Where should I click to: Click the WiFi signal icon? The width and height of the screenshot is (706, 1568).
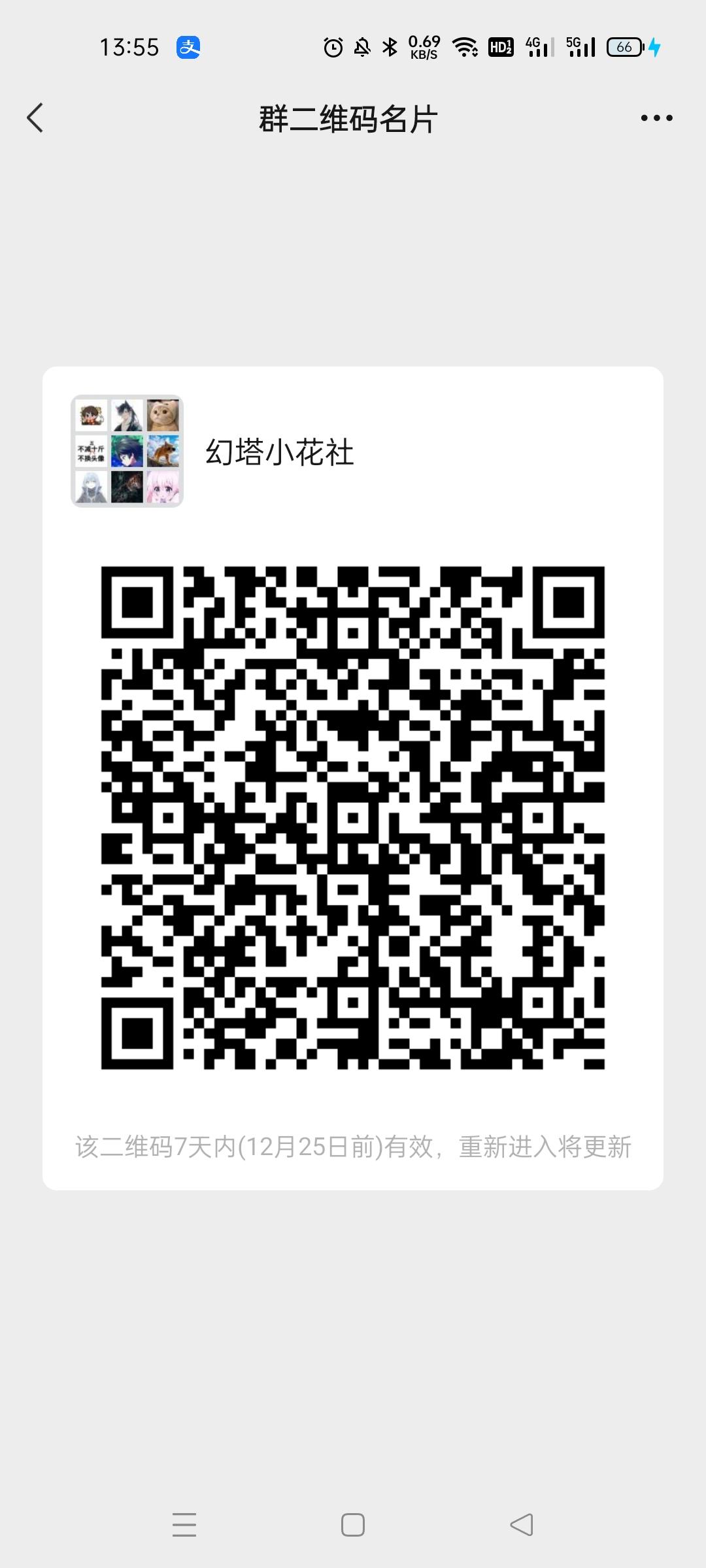click(465, 47)
